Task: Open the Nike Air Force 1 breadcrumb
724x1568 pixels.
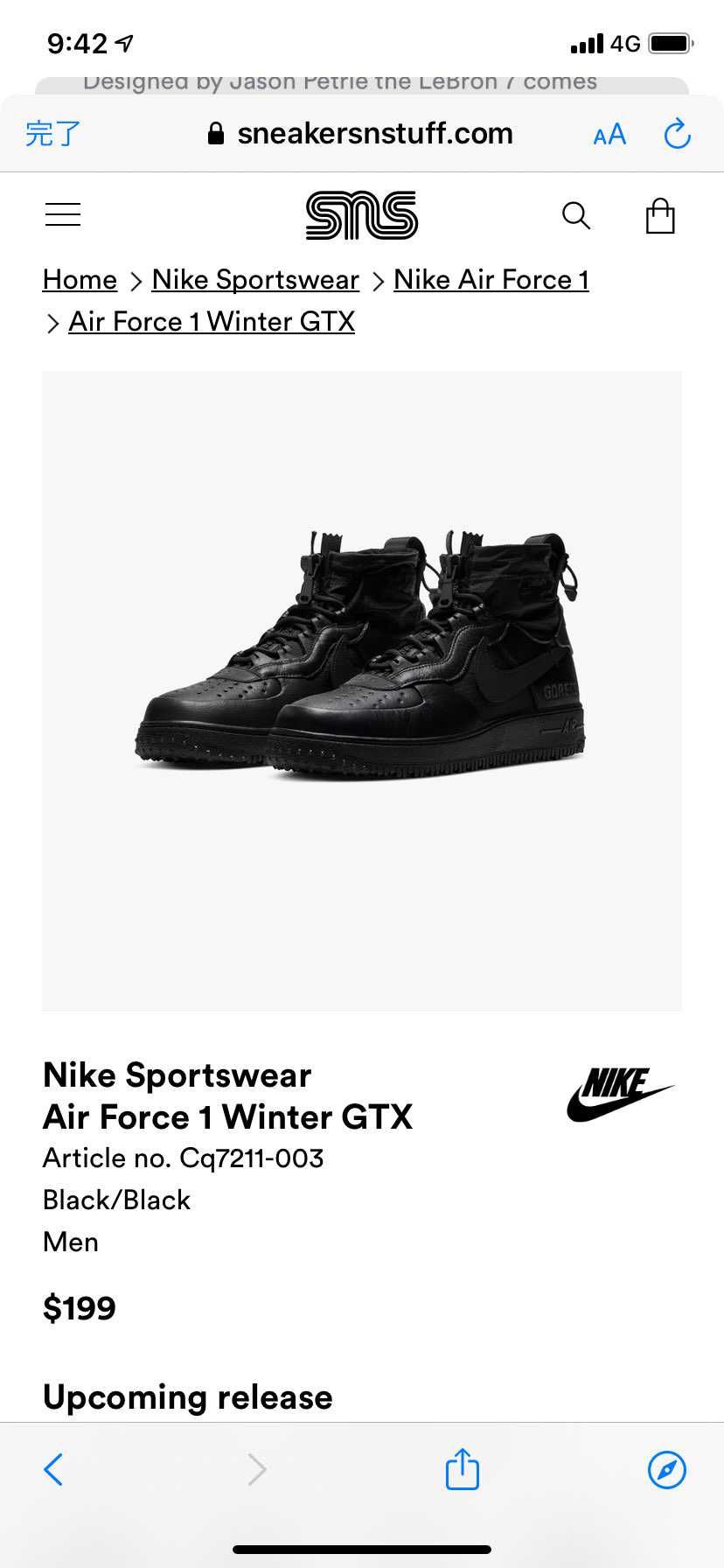Action: 491,280
